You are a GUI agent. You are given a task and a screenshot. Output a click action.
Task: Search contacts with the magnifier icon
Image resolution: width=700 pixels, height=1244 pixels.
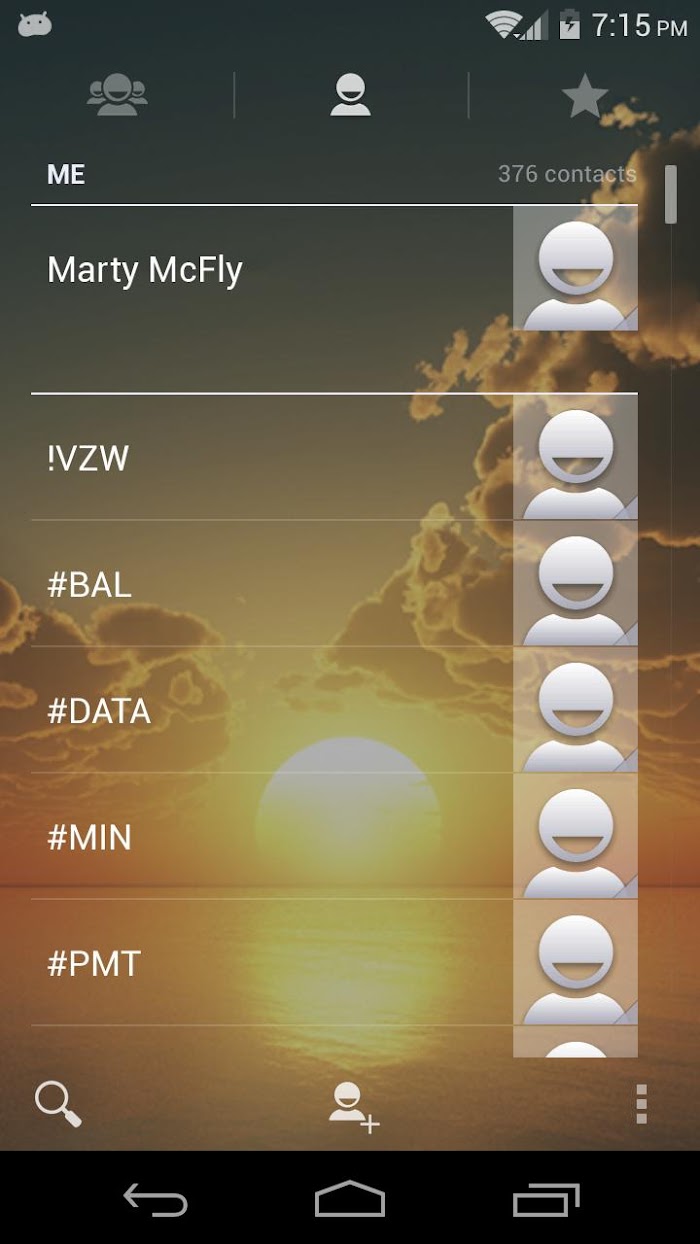coord(58,1104)
